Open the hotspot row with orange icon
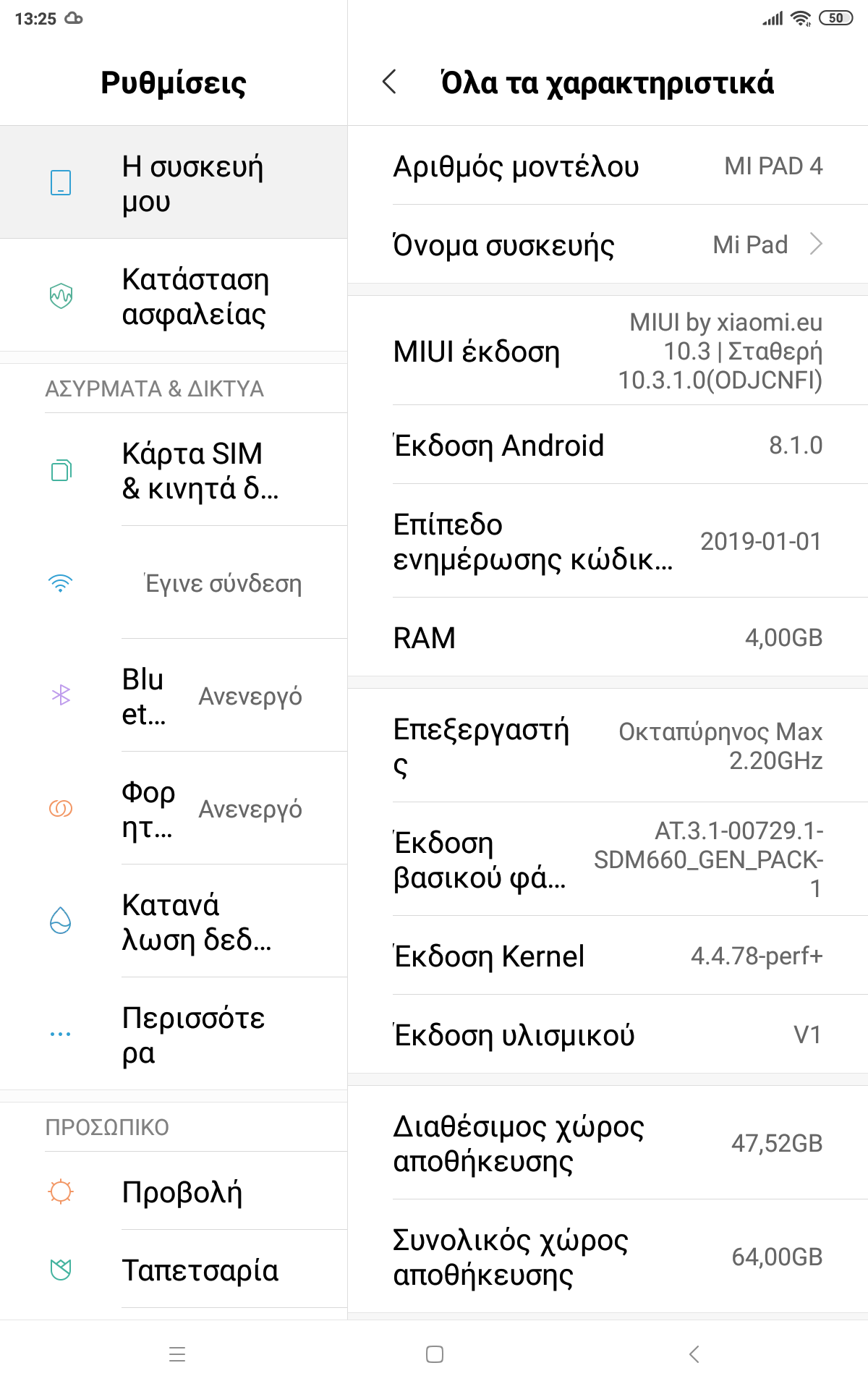The image size is (868, 1389). pyautogui.click(x=174, y=809)
